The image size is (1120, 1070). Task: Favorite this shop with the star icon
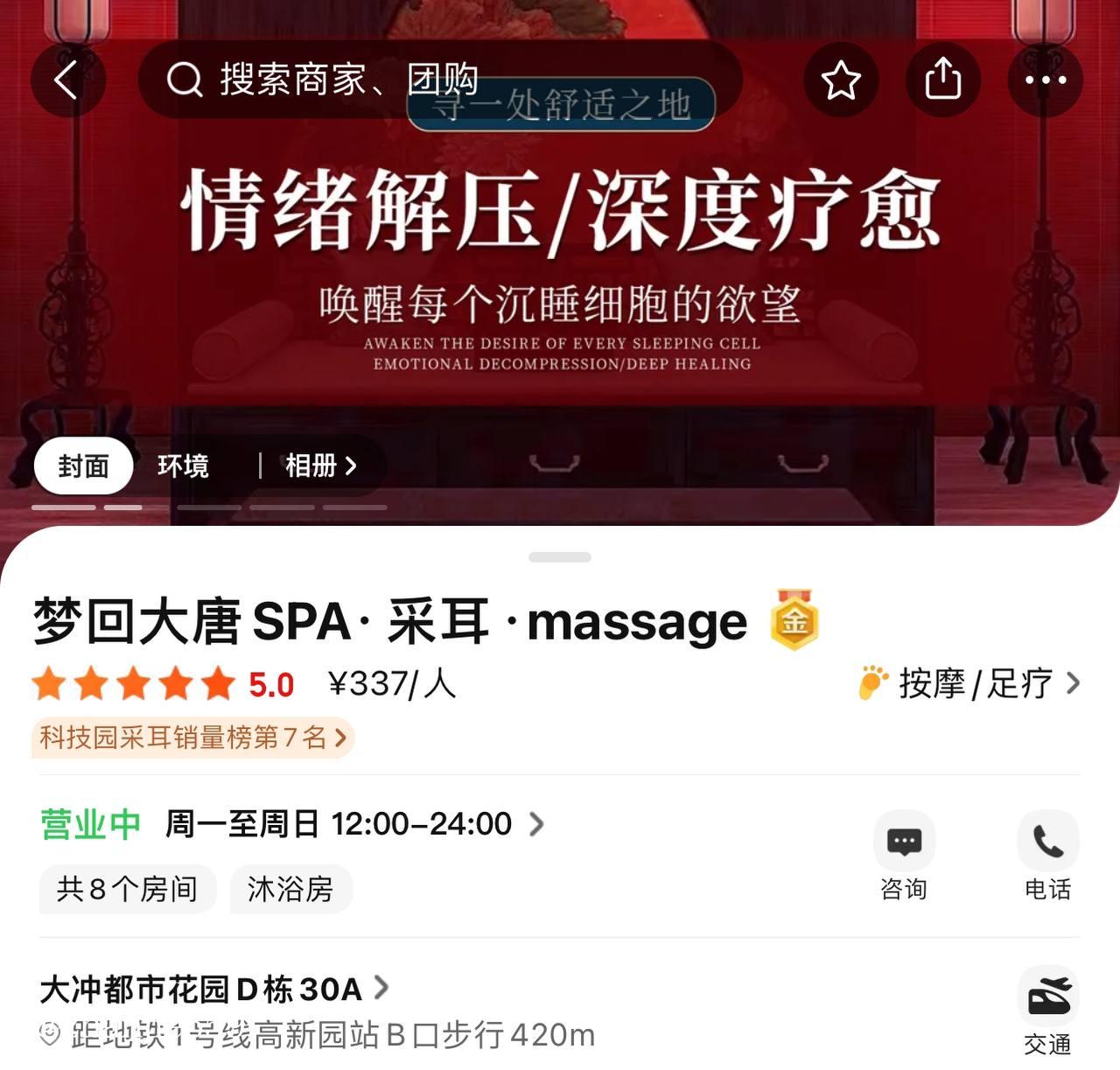click(841, 80)
